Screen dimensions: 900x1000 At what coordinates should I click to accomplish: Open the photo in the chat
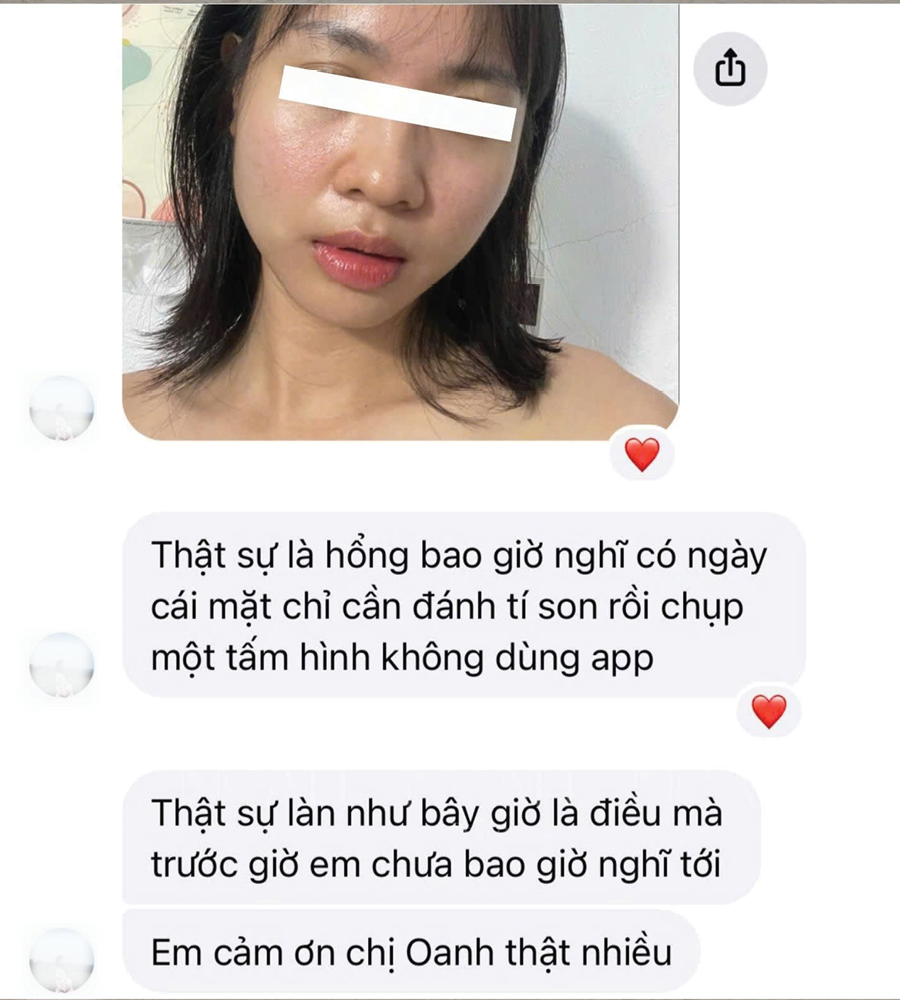click(400, 220)
